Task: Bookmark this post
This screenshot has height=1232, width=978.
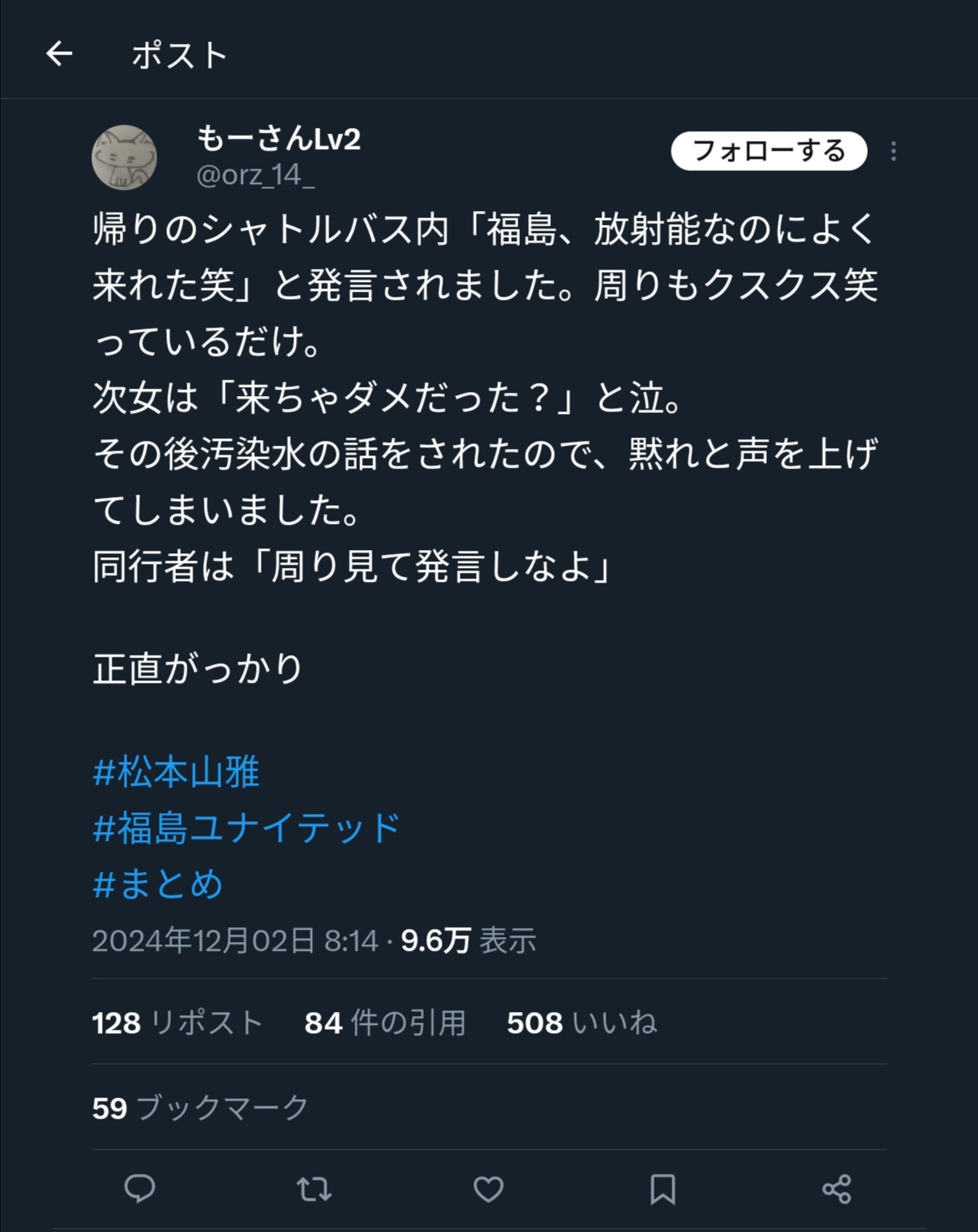Action: (663, 1189)
